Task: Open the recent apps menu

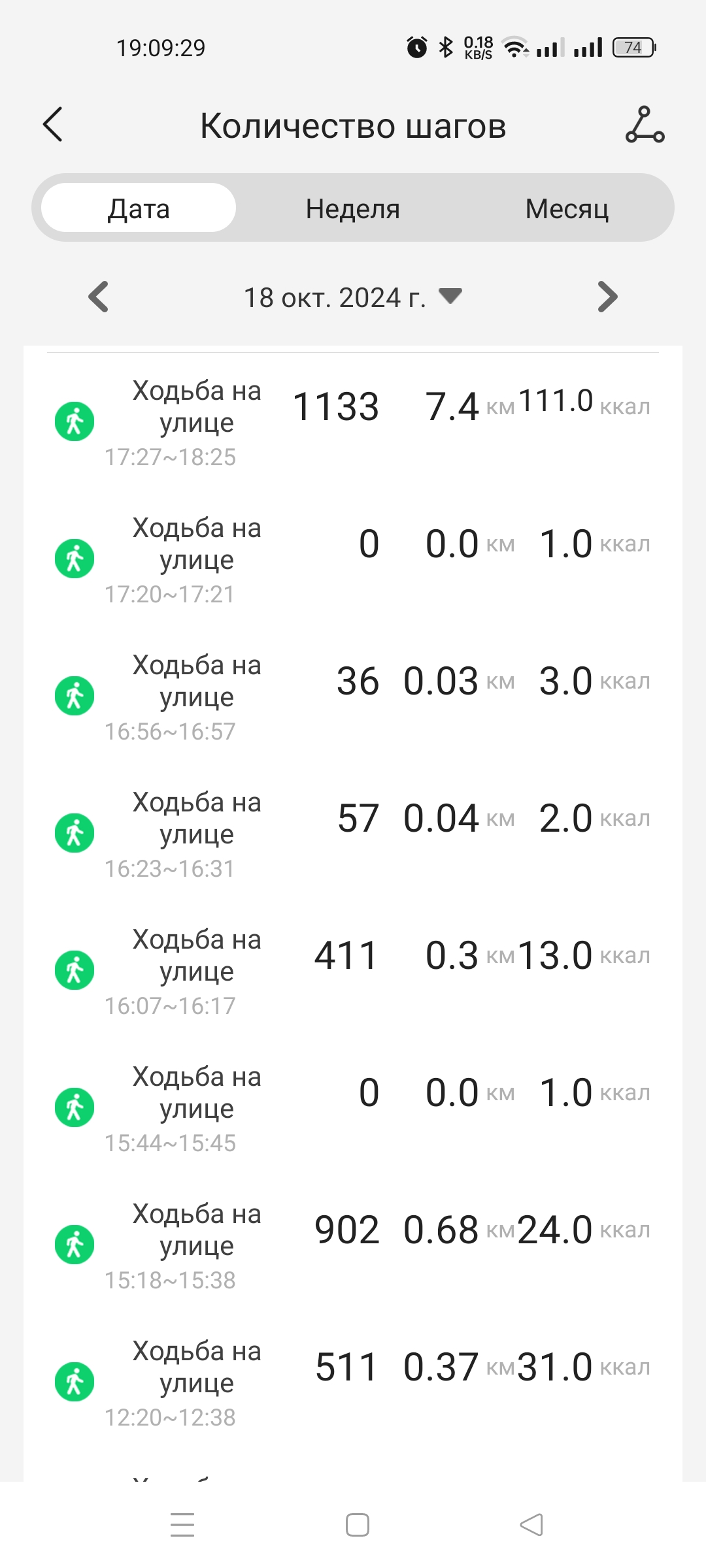Action: (182, 1525)
